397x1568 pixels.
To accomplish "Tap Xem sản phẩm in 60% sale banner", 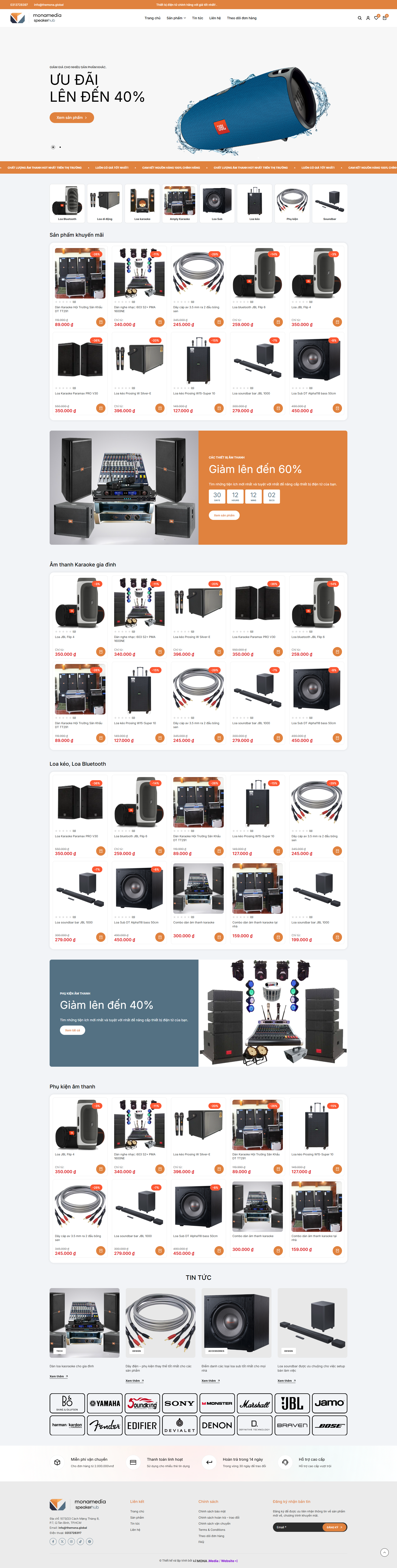I will tap(224, 515).
